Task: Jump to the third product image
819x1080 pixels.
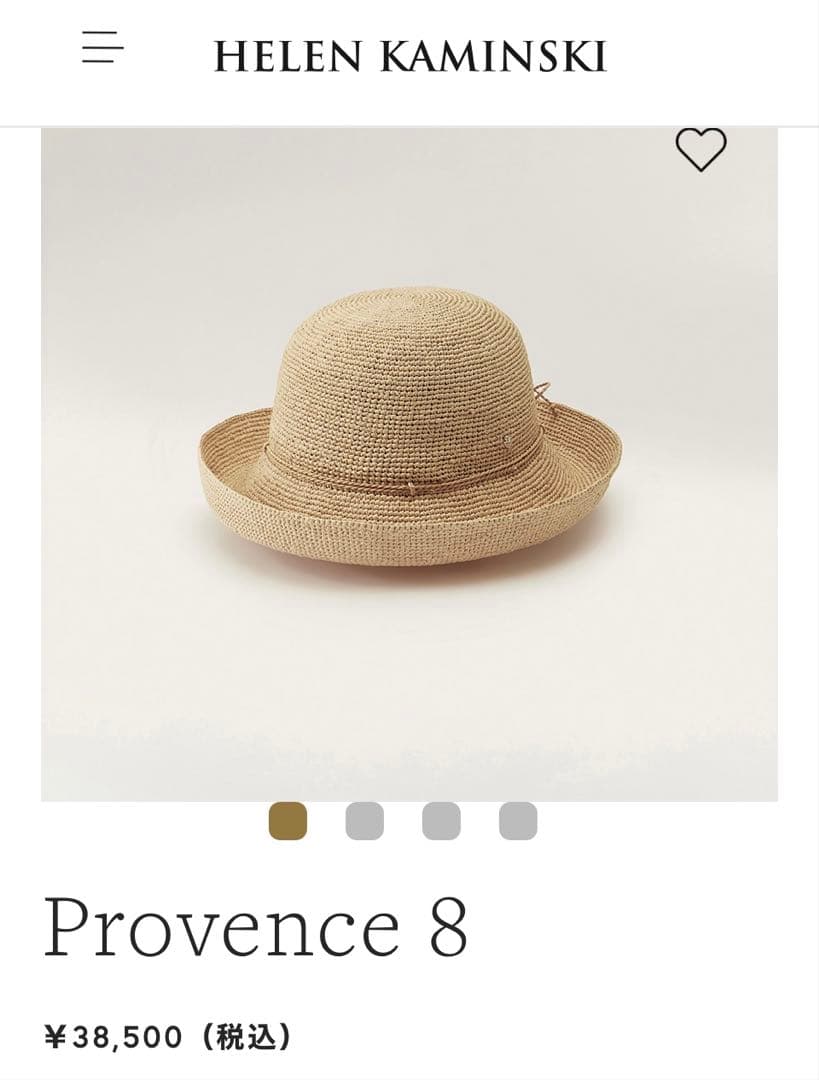Action: point(441,821)
